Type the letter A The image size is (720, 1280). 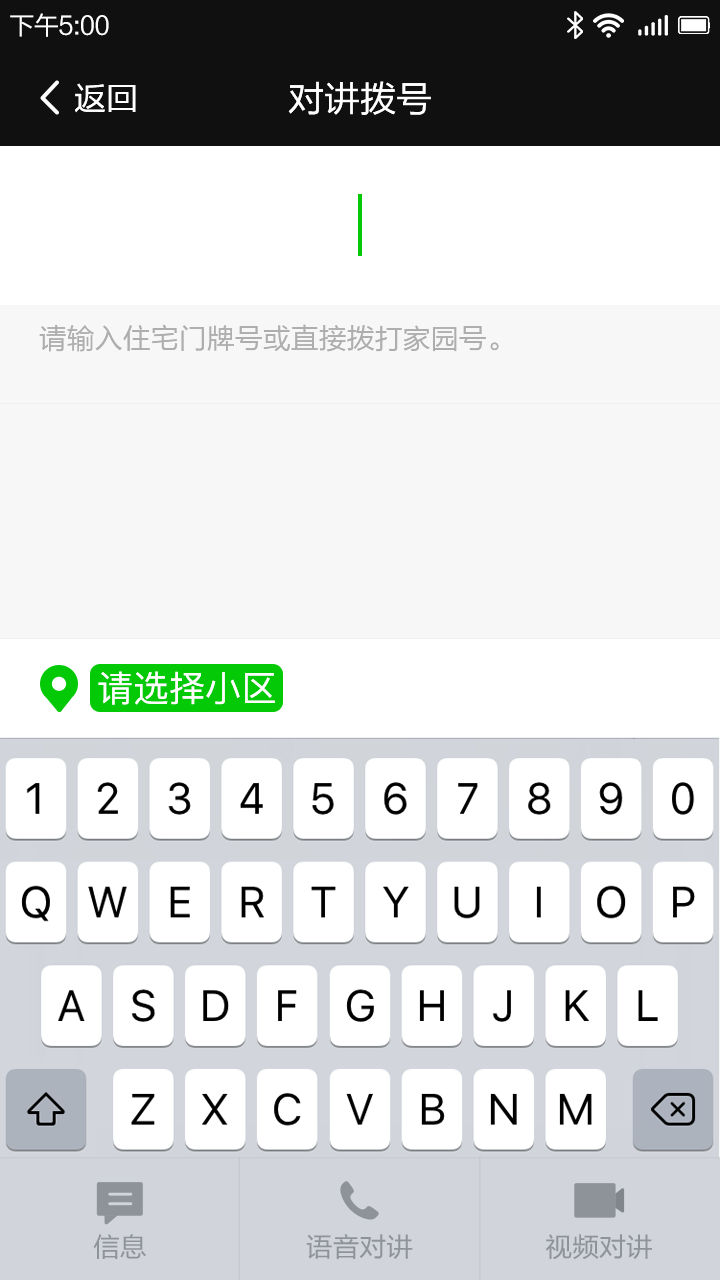click(71, 1005)
